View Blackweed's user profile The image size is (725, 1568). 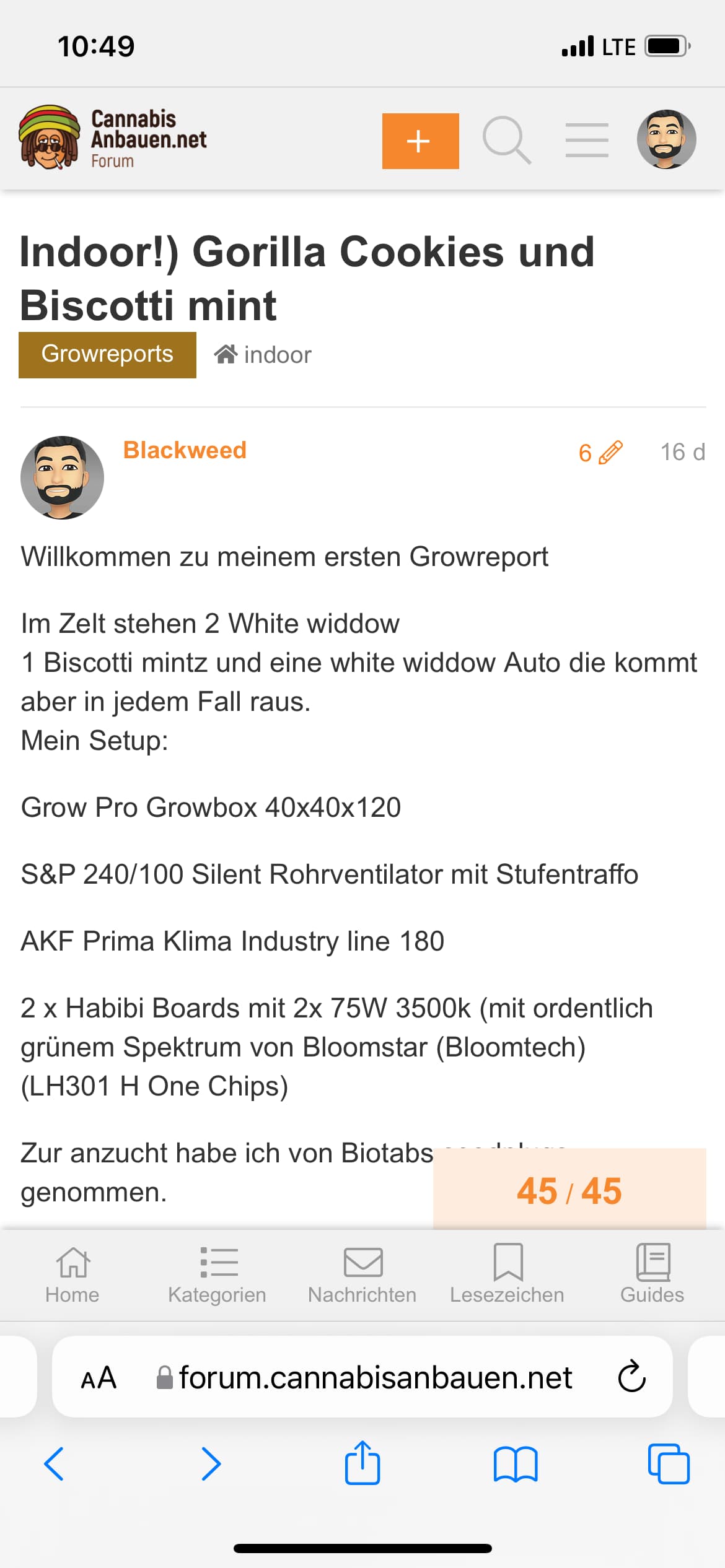(185, 450)
